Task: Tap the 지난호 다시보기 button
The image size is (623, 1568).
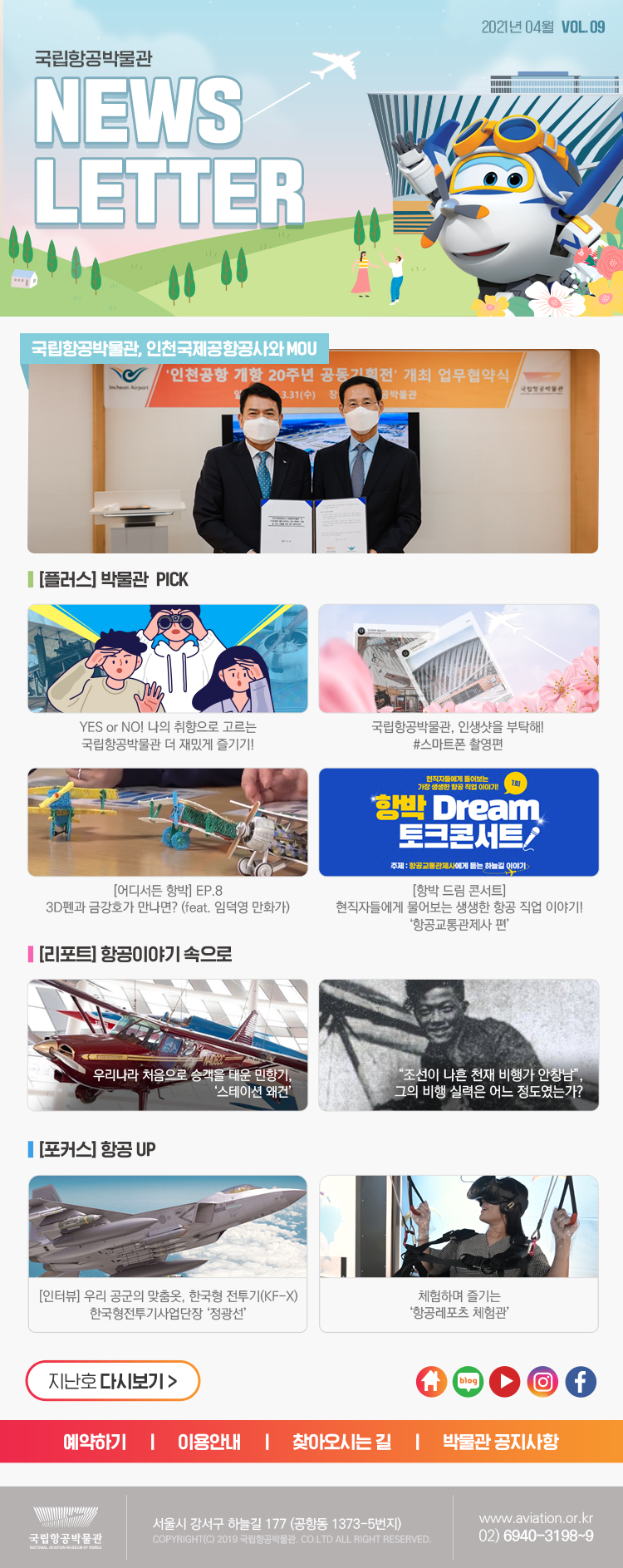Action: coord(113,1381)
